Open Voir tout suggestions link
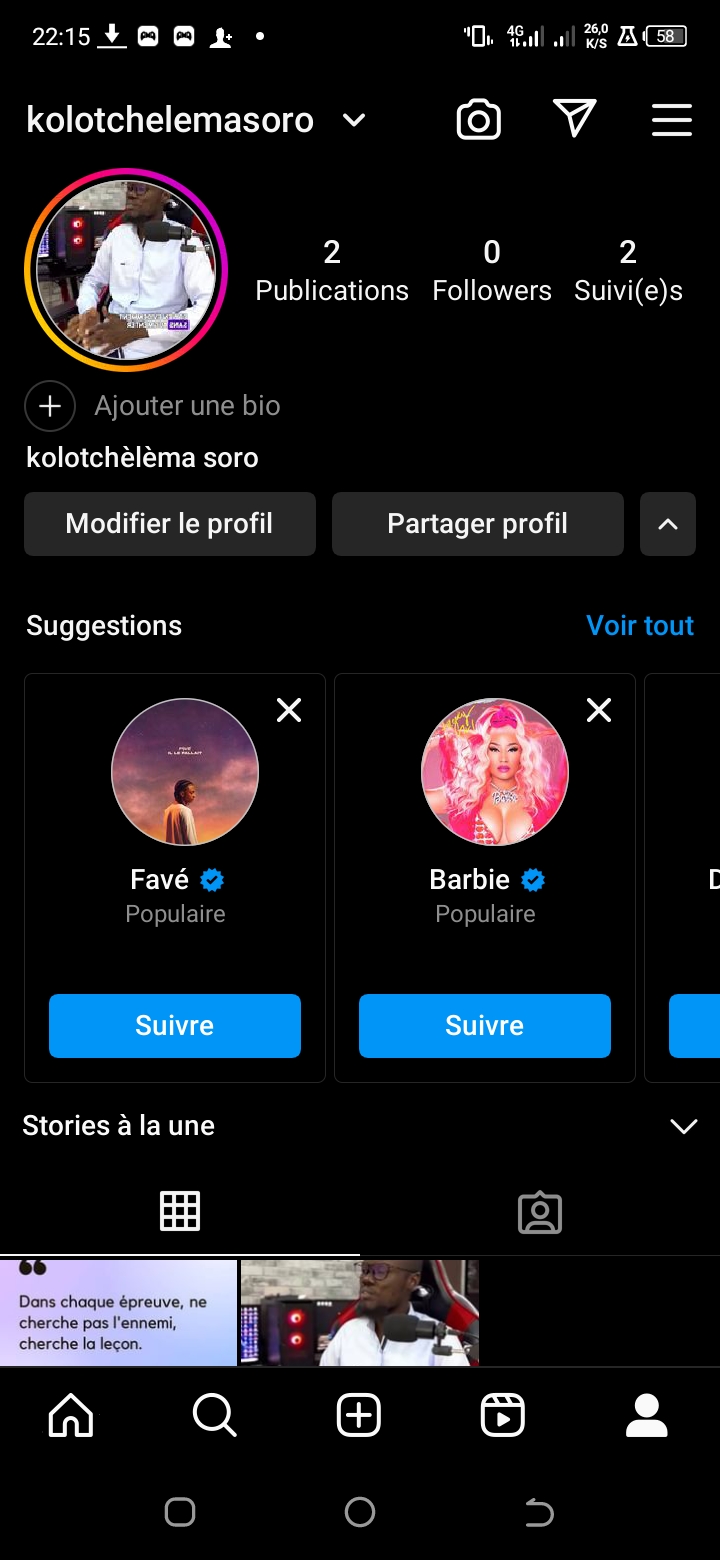Viewport: 720px width, 1560px height. point(640,626)
